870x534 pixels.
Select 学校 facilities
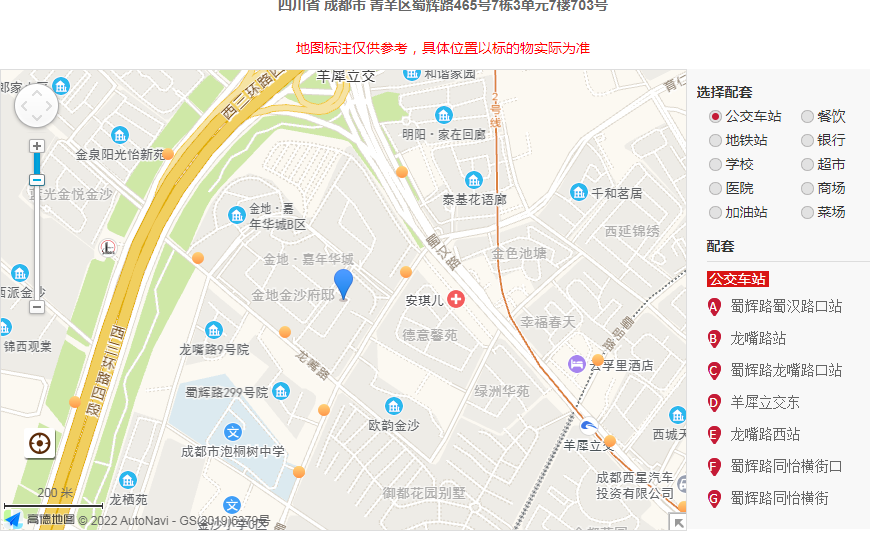[715, 165]
